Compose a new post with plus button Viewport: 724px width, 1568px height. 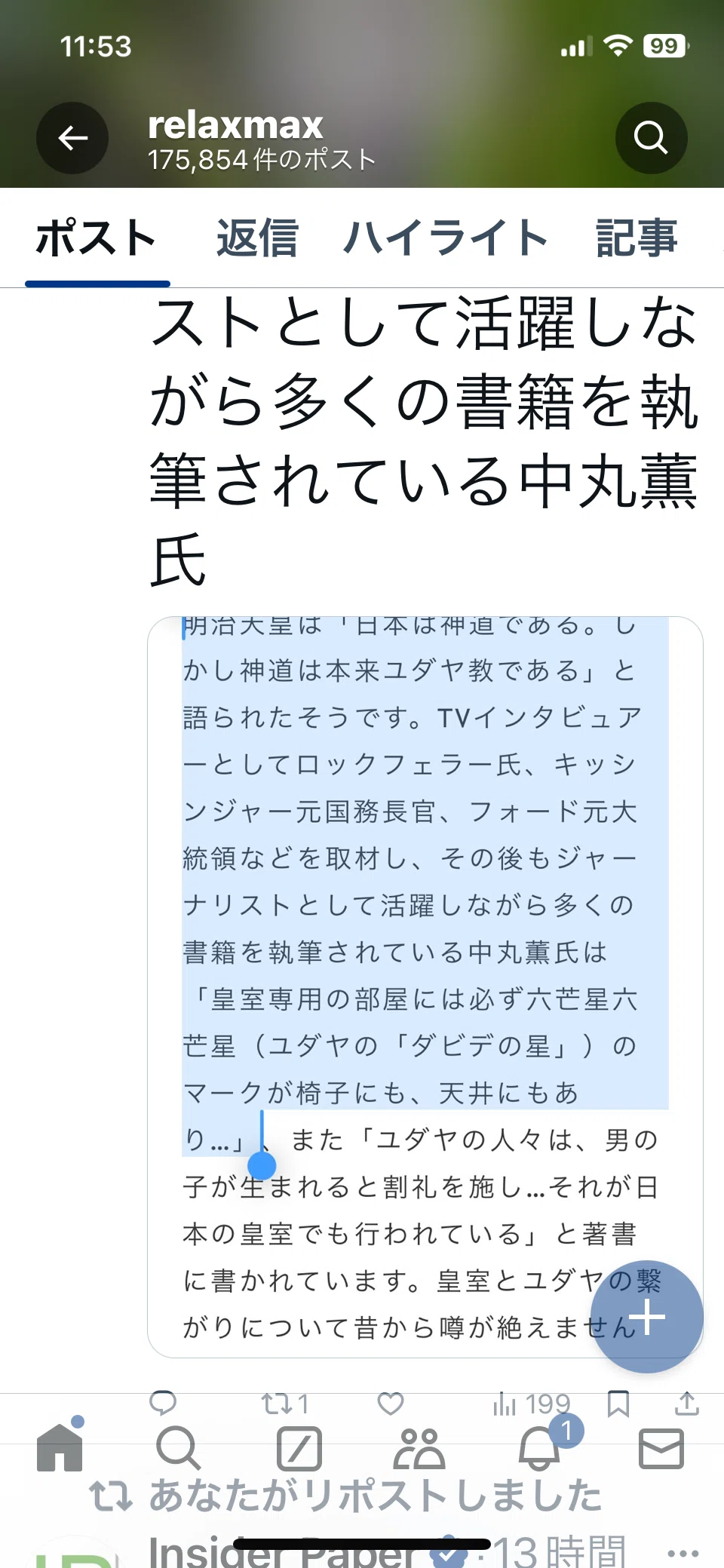click(647, 1317)
